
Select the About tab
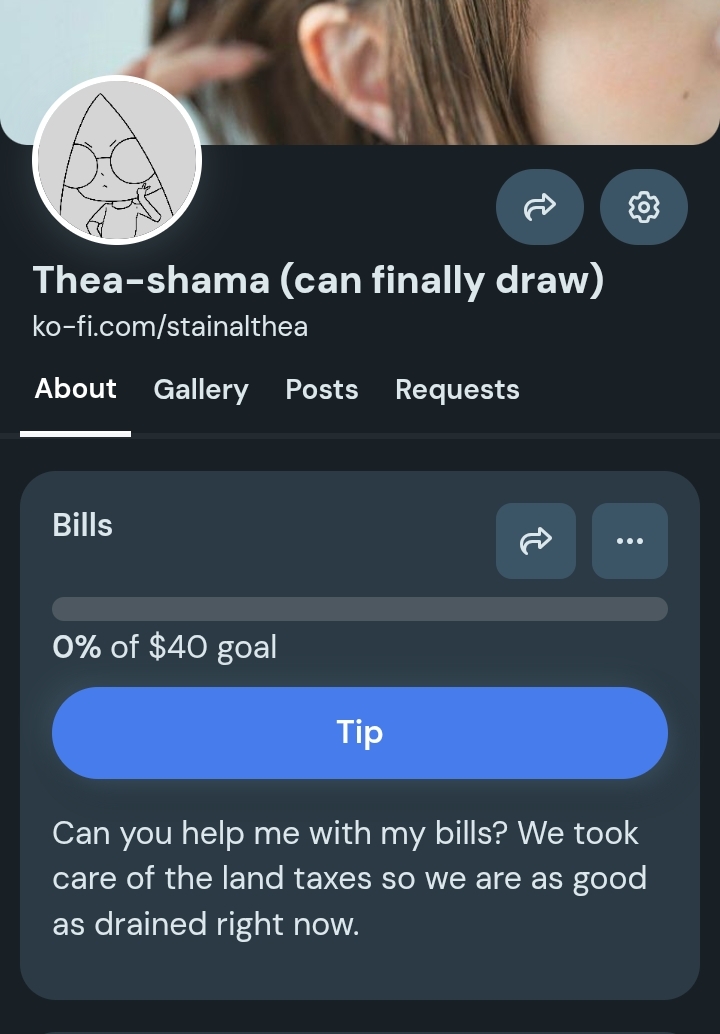[x=76, y=389]
